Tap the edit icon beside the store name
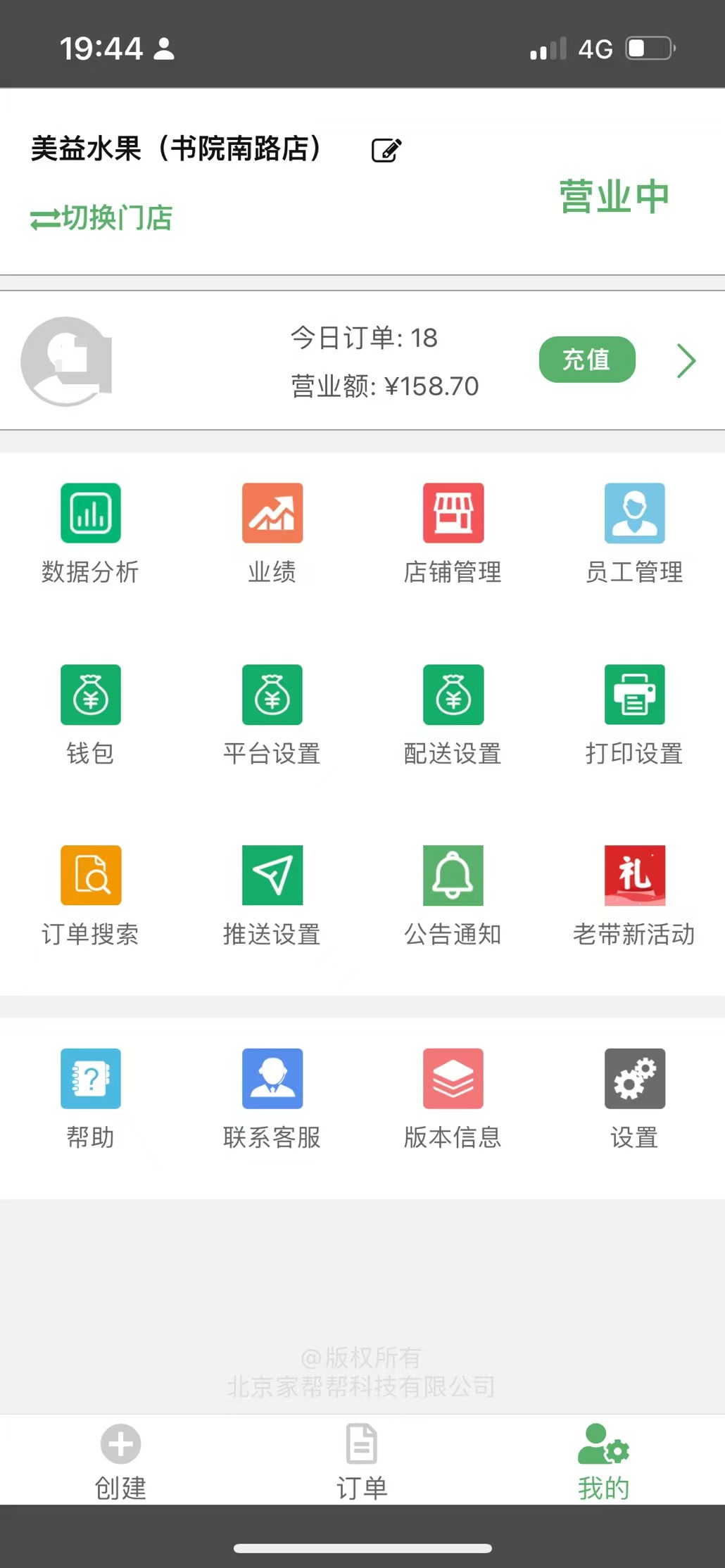The height and width of the screenshot is (1568, 725). (386, 150)
